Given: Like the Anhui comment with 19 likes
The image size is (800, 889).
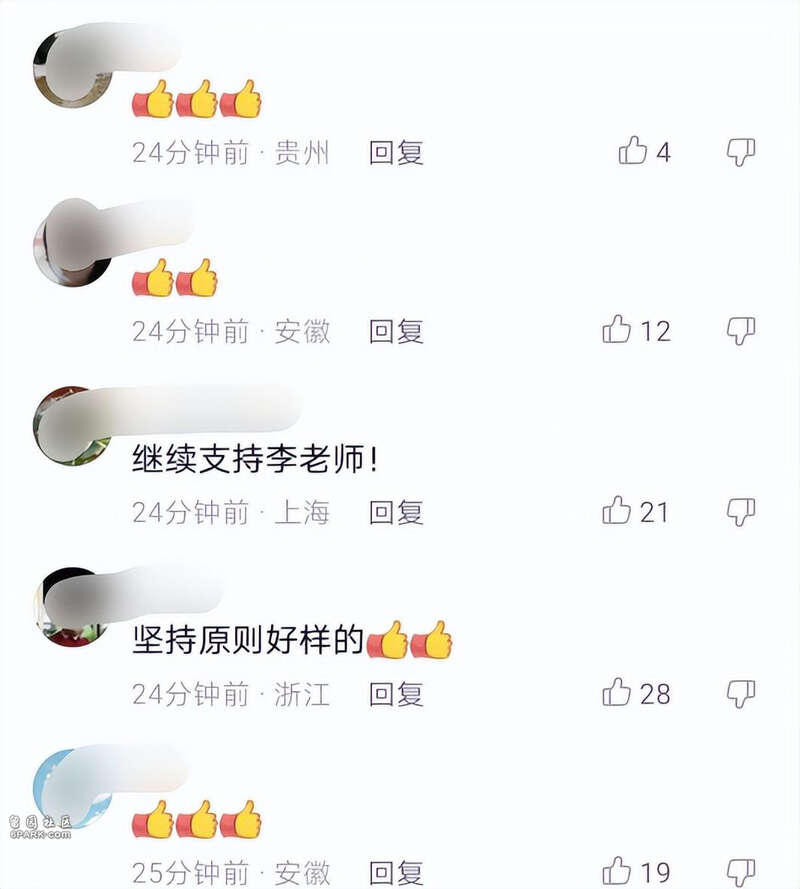Looking at the screenshot, I should click(x=617, y=872).
